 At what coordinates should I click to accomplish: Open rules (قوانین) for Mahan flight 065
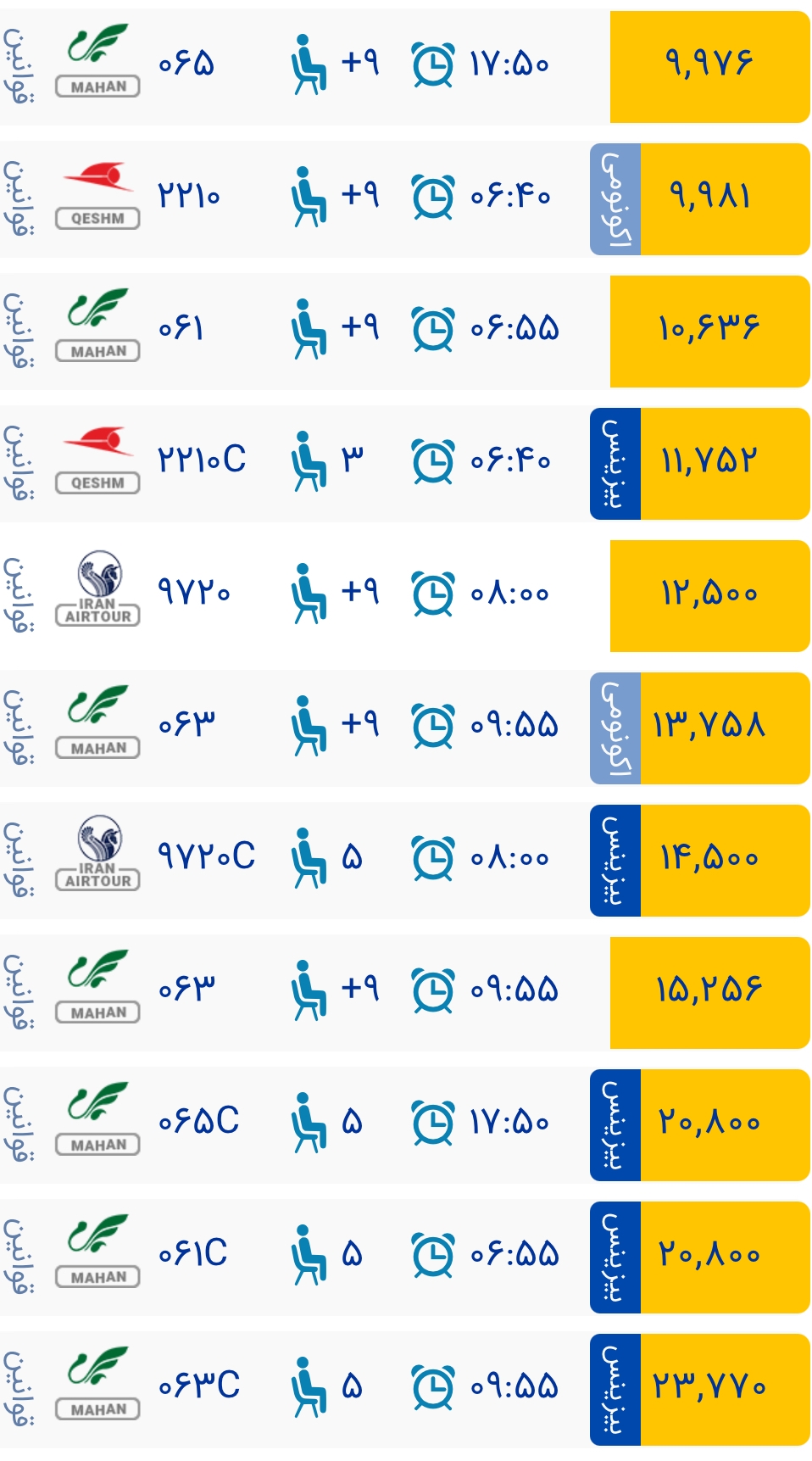coord(19,66)
